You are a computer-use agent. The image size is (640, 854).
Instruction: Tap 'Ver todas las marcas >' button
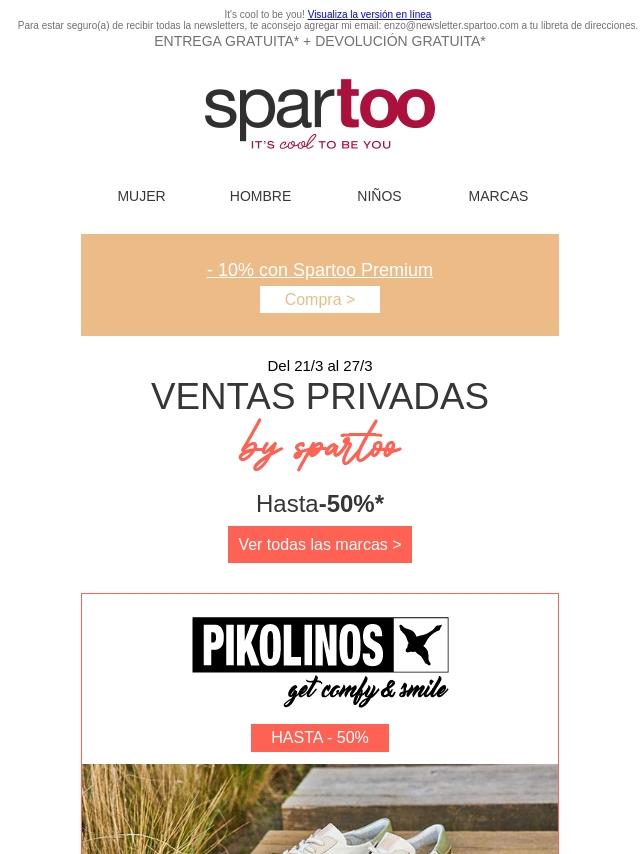tap(320, 544)
